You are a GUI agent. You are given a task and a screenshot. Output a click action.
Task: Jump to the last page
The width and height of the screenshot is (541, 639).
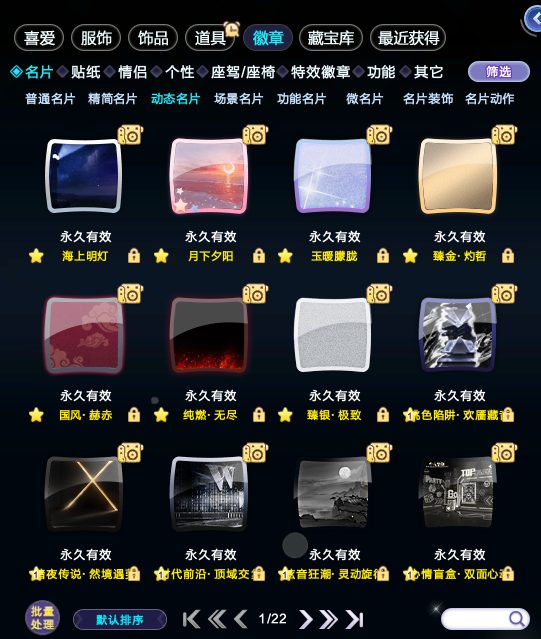coord(354,619)
